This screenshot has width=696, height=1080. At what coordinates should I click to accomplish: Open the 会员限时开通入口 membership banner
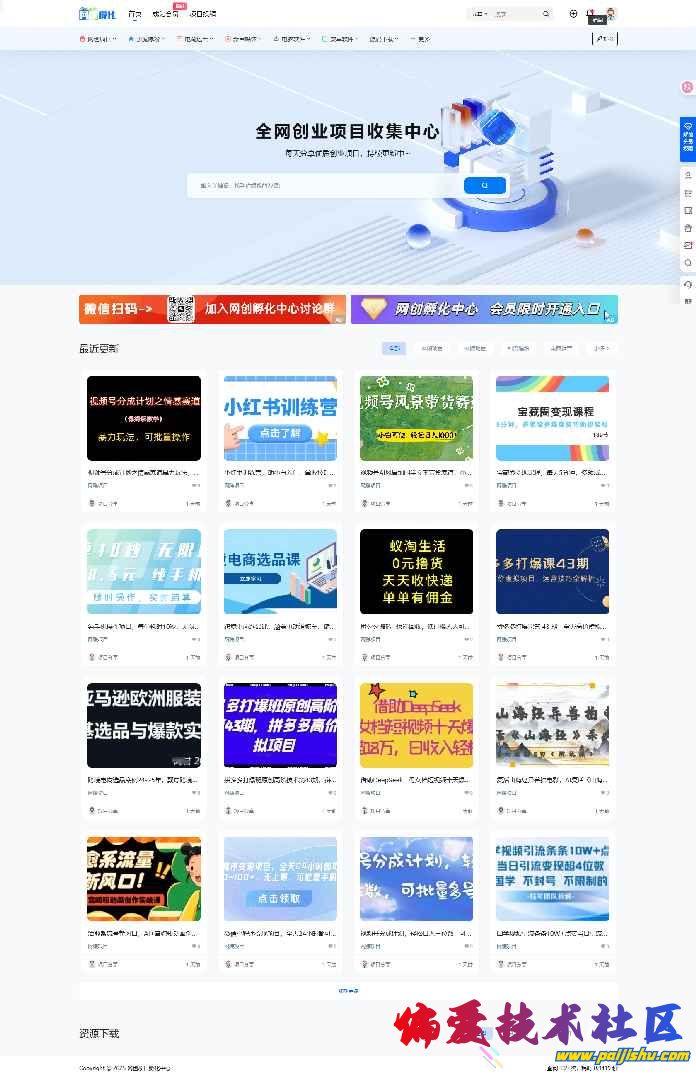click(x=484, y=309)
